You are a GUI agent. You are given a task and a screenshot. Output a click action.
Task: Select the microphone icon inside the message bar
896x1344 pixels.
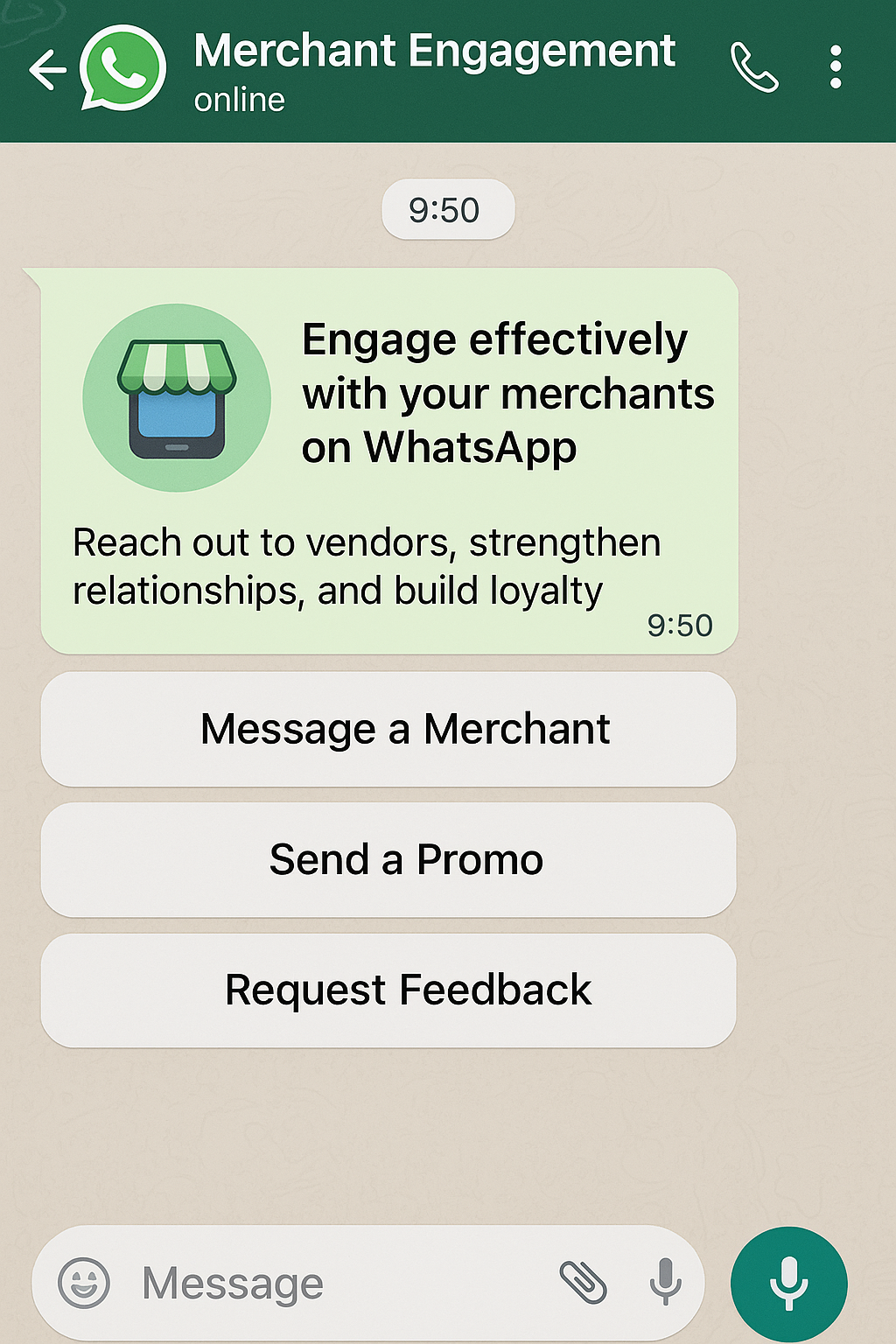[667, 1281]
